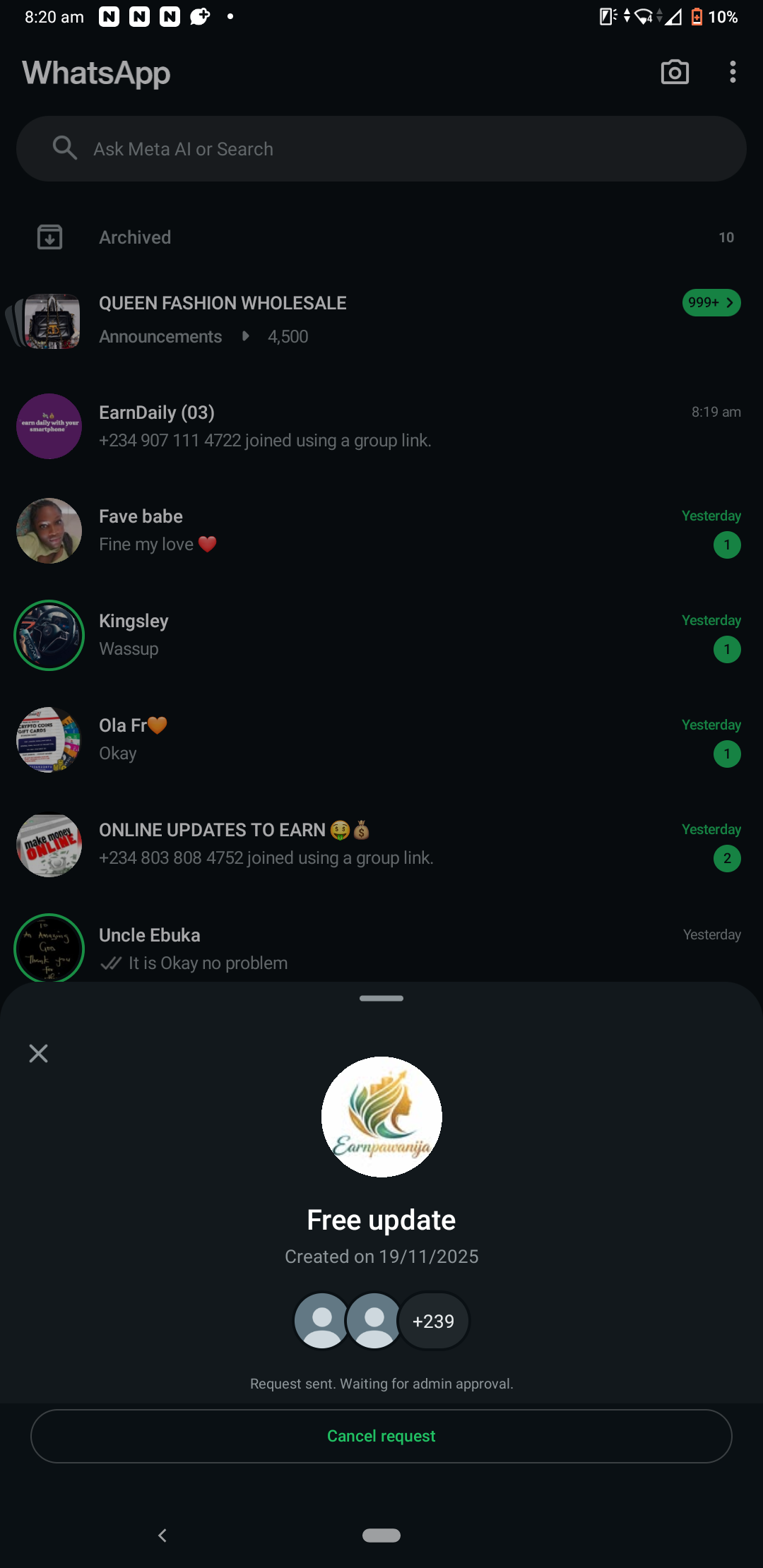This screenshot has width=763, height=1568.
Task: Close the Free update bottom sheet
Action: [39, 1053]
